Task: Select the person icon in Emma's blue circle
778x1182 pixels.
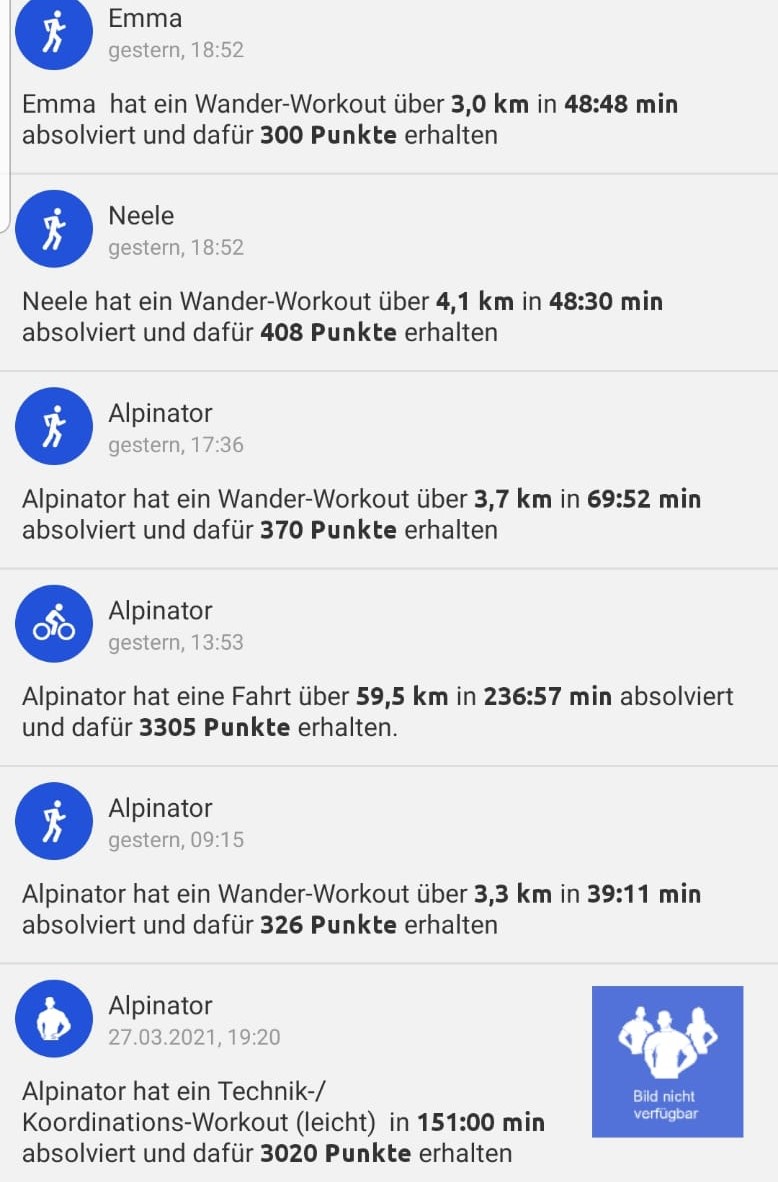Action: tap(54, 31)
